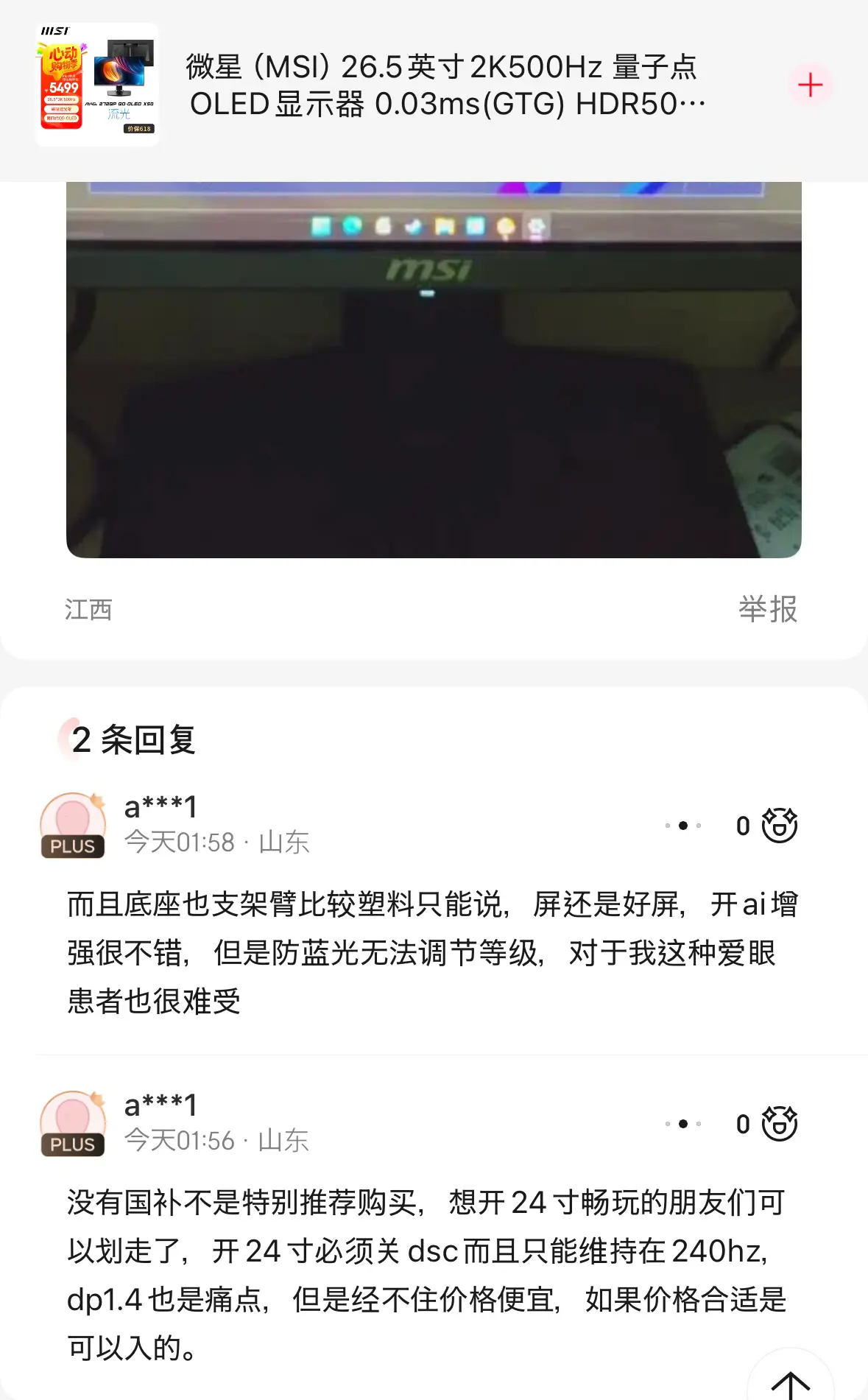Open the three-dot menu on the 01:56 reply
This screenshot has width=868, height=1400.
tap(682, 1124)
